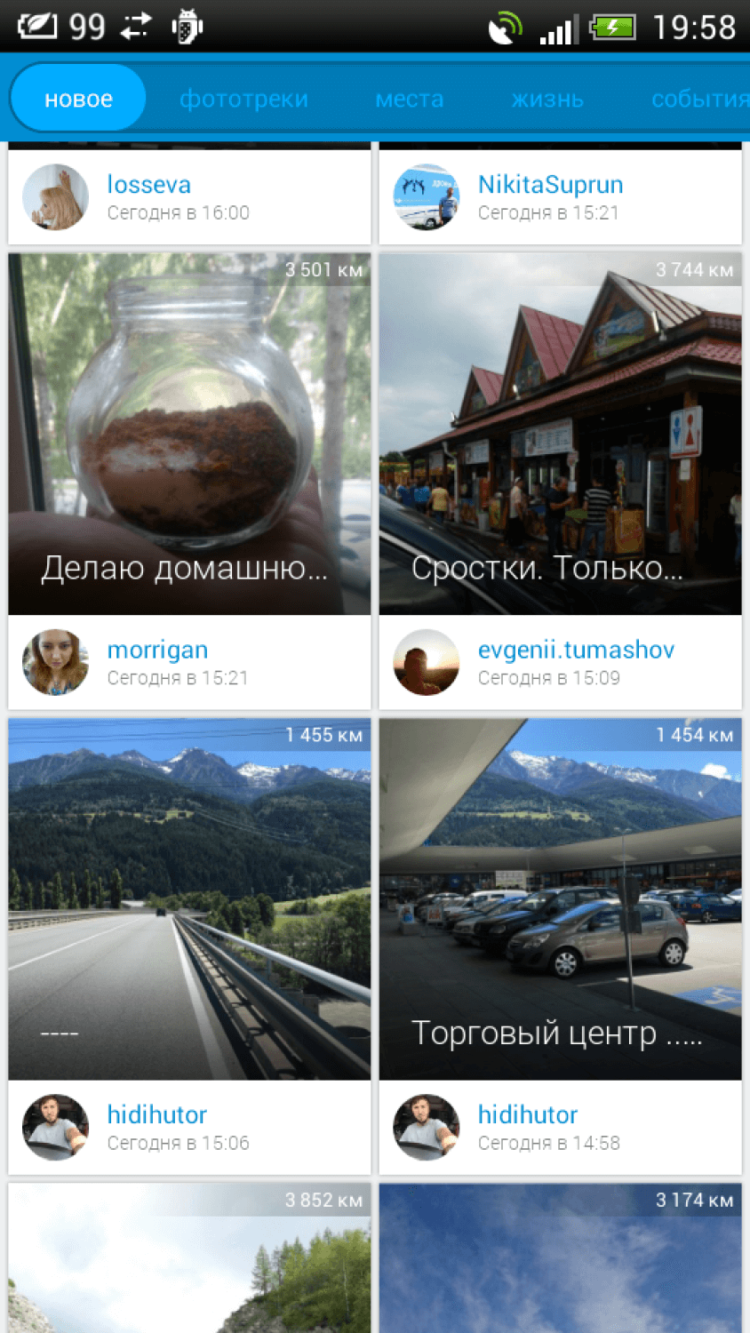750x1333 pixels.
Task: Open the jar photo captioned Делаю домашню...
Action: tap(188, 430)
